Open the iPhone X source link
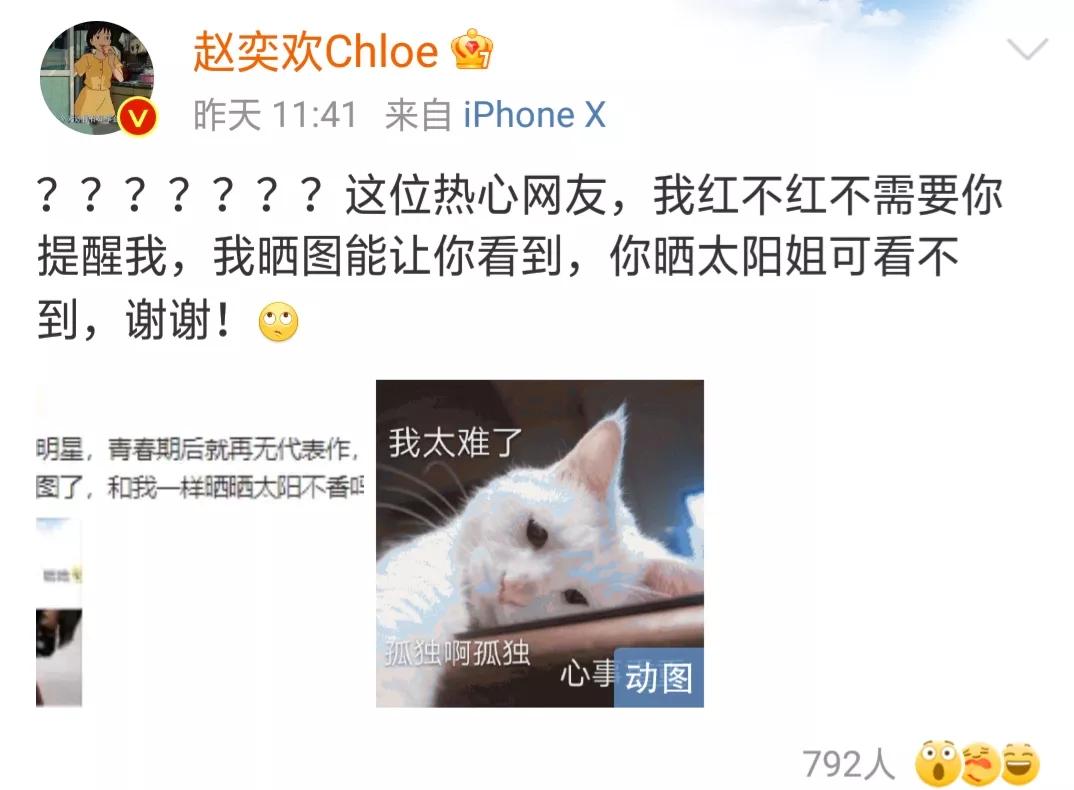 pyautogui.click(x=534, y=115)
